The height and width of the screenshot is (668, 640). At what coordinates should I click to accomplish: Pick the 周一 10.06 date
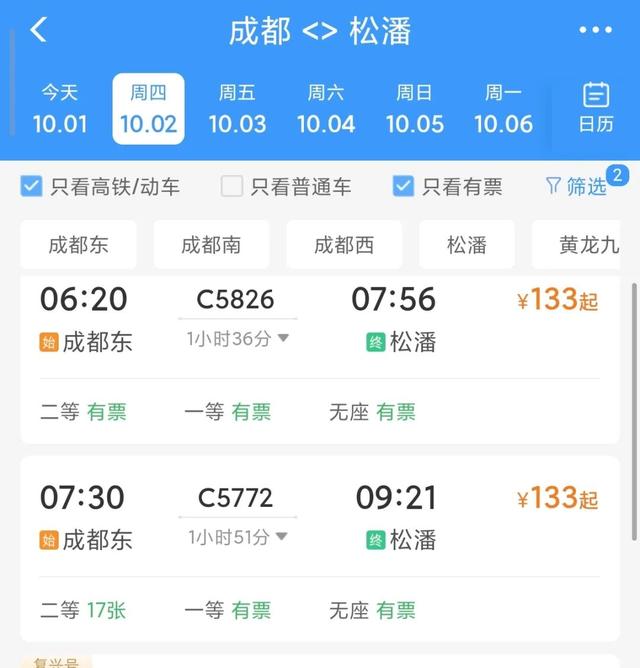[x=503, y=109]
